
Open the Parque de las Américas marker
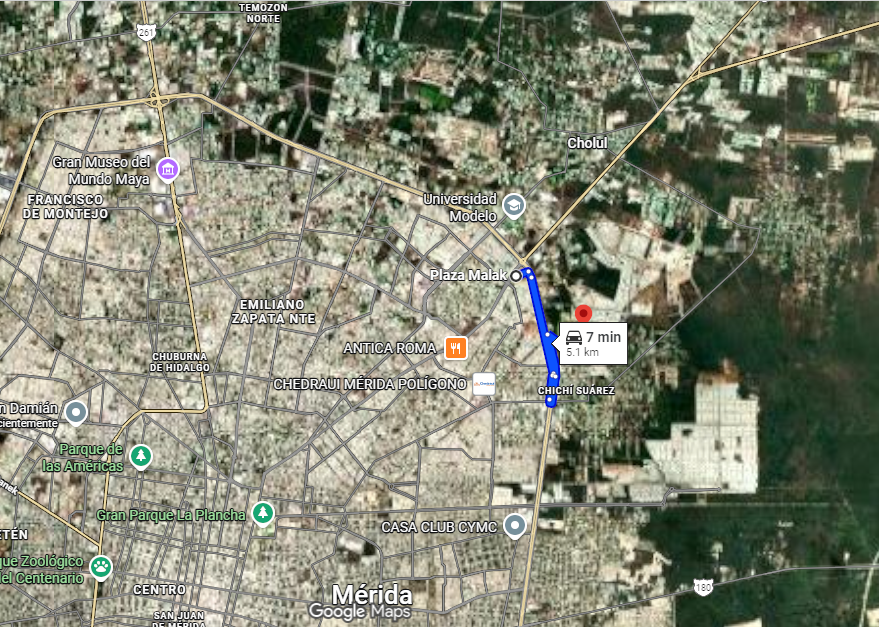pyautogui.click(x=141, y=457)
